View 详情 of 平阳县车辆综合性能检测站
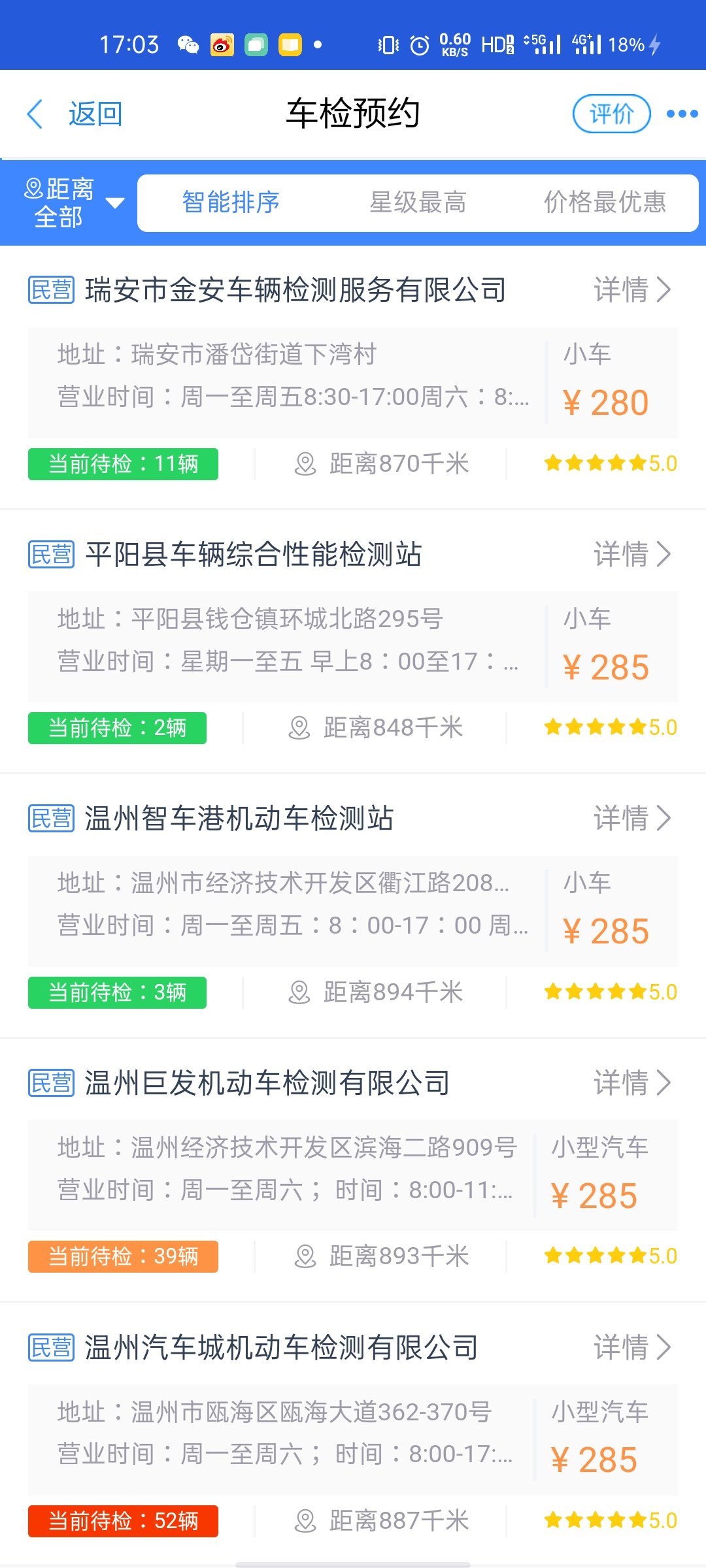The image size is (706, 1568). click(631, 554)
